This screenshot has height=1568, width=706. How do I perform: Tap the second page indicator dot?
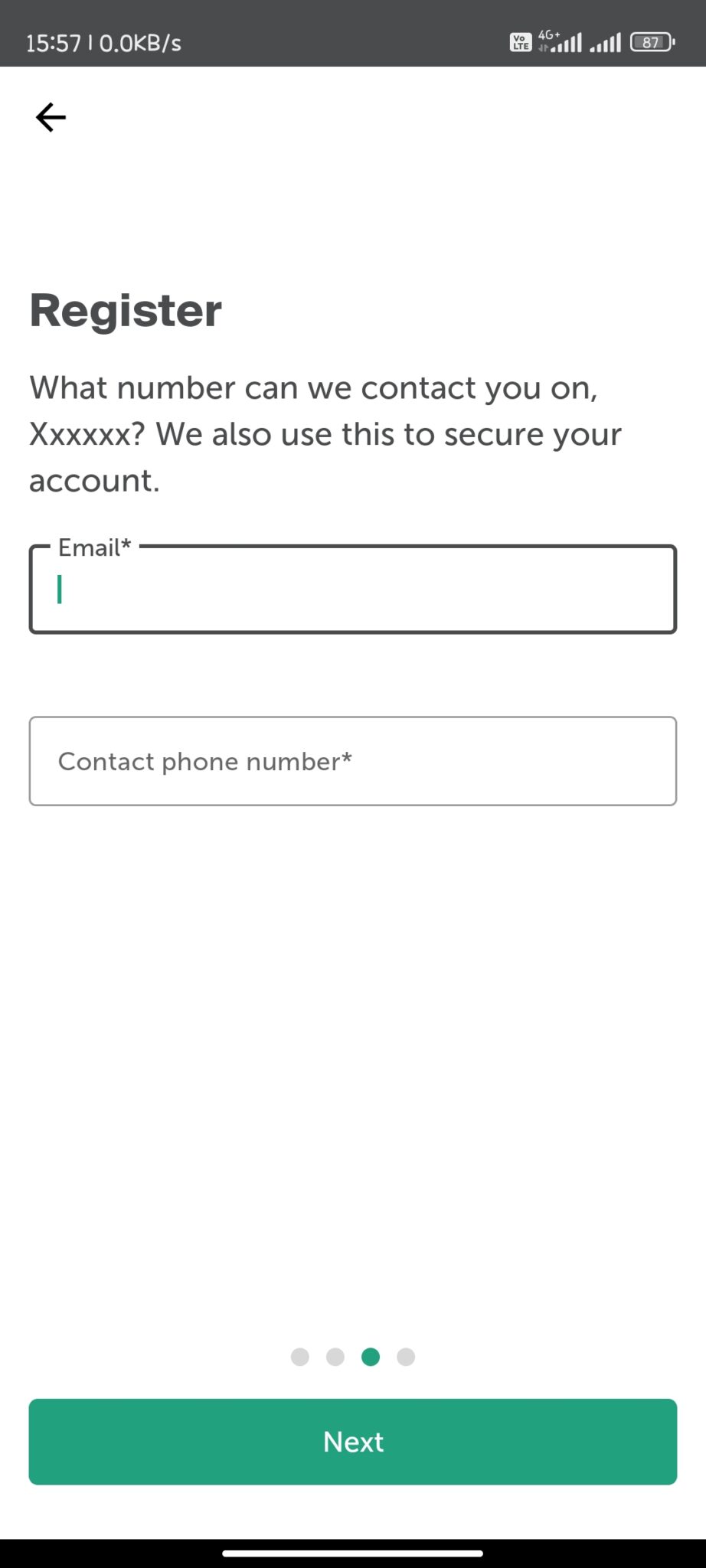tap(335, 1356)
